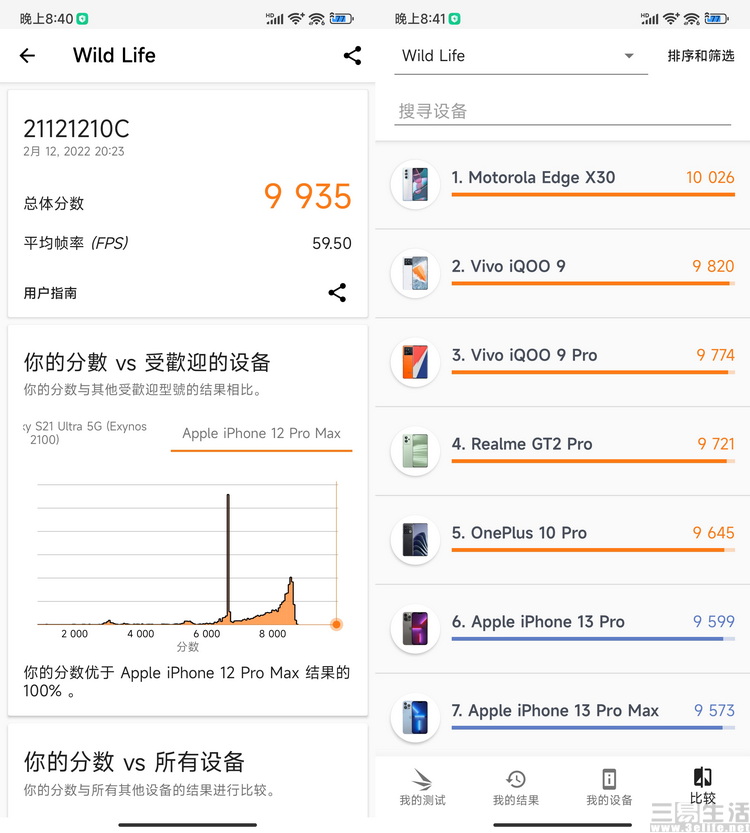The width and height of the screenshot is (750, 833).
Task: Select the 比较 tab
Action: click(x=703, y=787)
